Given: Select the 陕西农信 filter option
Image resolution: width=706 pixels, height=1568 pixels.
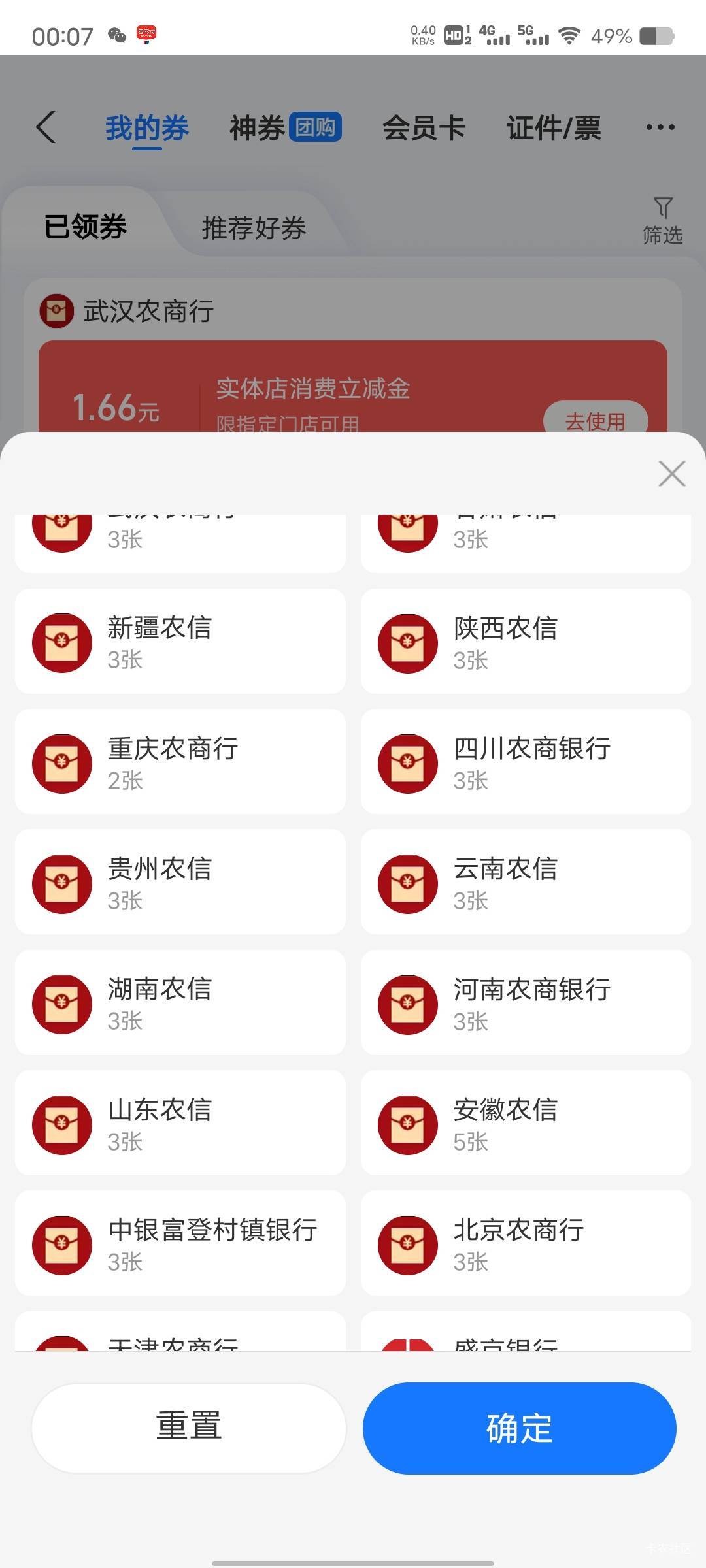Looking at the screenshot, I should tap(526, 642).
